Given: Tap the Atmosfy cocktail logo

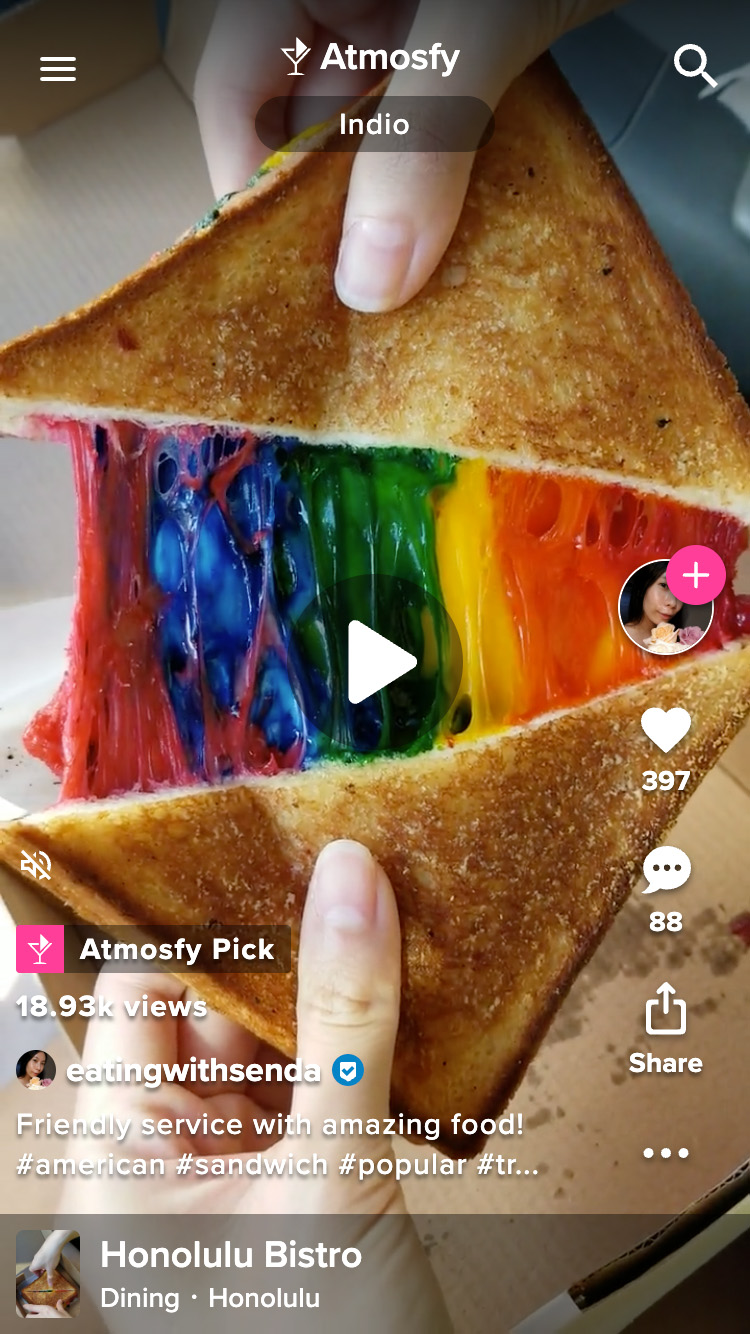Looking at the screenshot, I should click(294, 57).
